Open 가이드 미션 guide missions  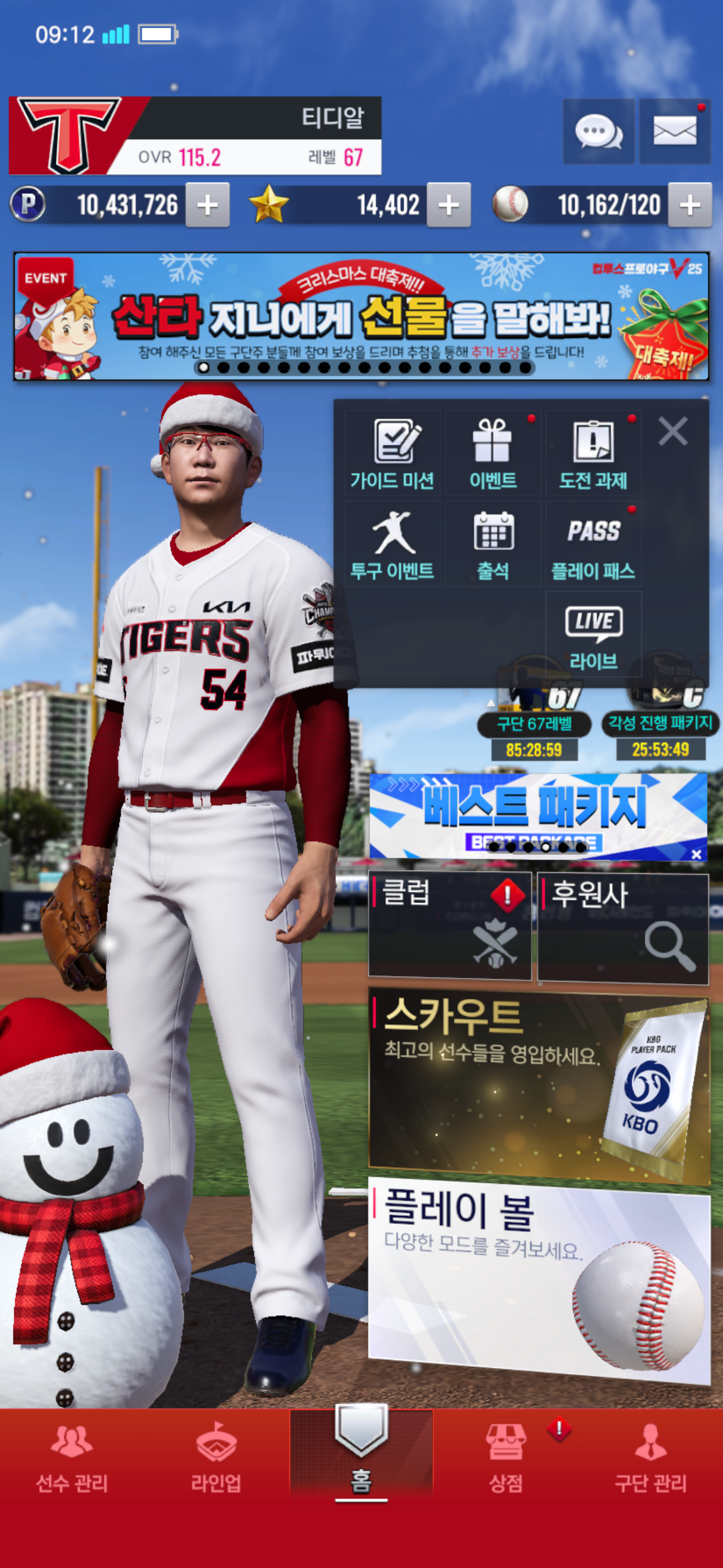click(392, 454)
